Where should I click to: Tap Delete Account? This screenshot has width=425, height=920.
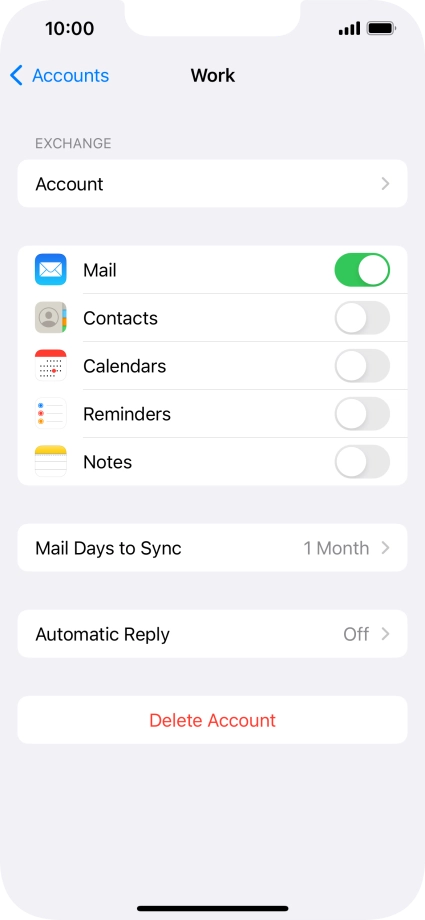click(x=212, y=720)
